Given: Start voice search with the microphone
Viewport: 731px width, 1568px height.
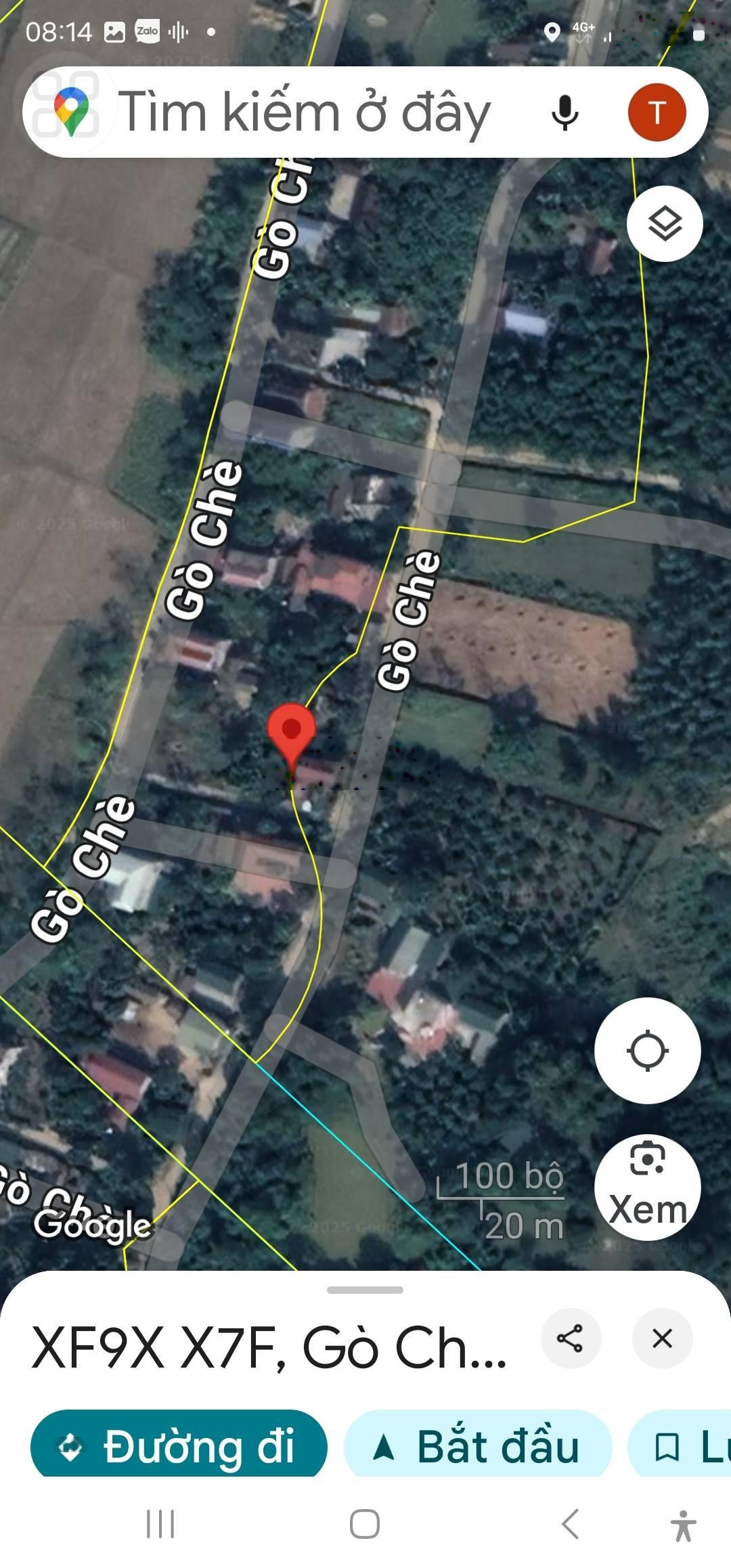Looking at the screenshot, I should pos(564,112).
